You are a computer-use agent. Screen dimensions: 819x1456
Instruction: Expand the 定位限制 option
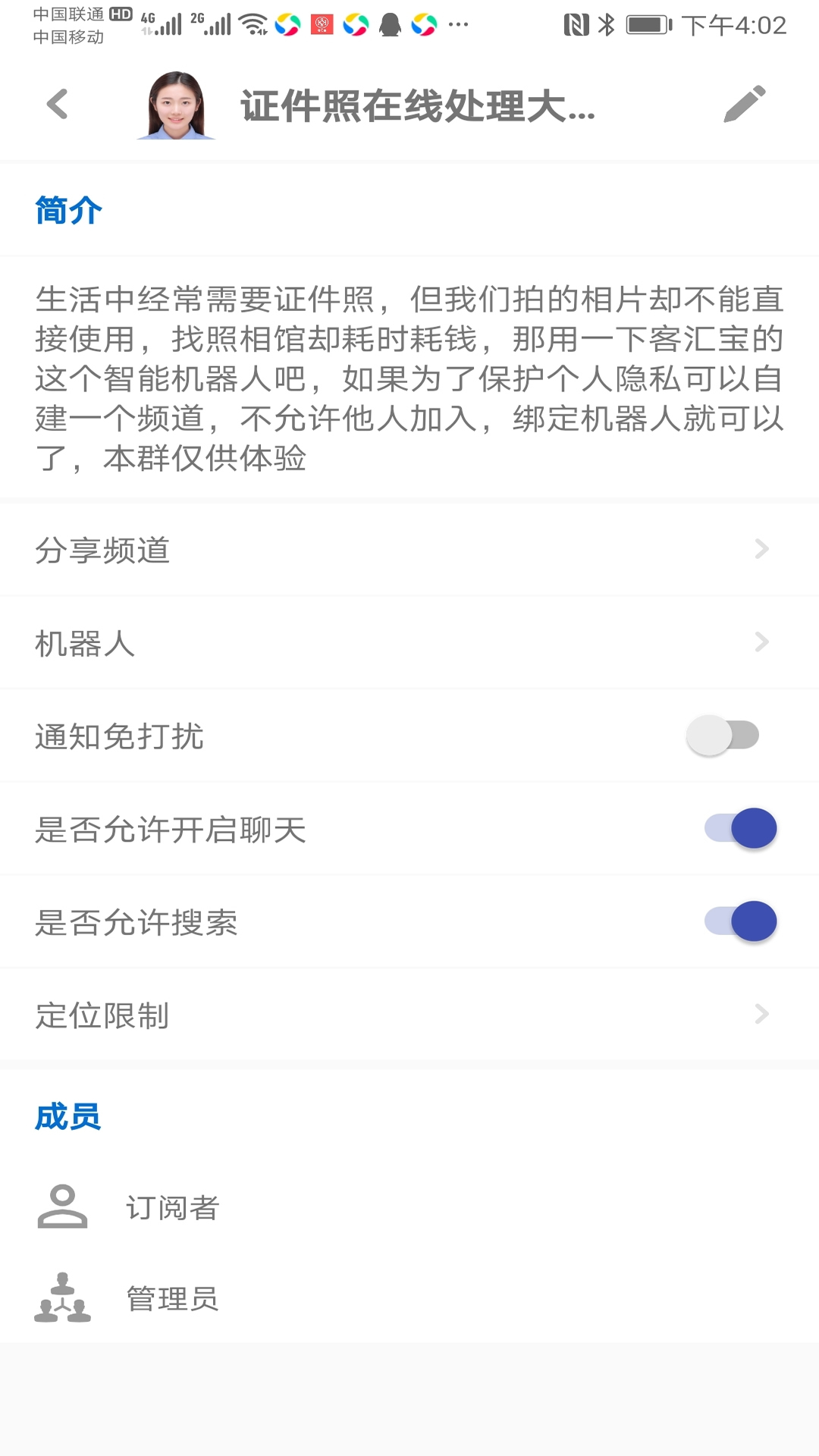point(762,1014)
